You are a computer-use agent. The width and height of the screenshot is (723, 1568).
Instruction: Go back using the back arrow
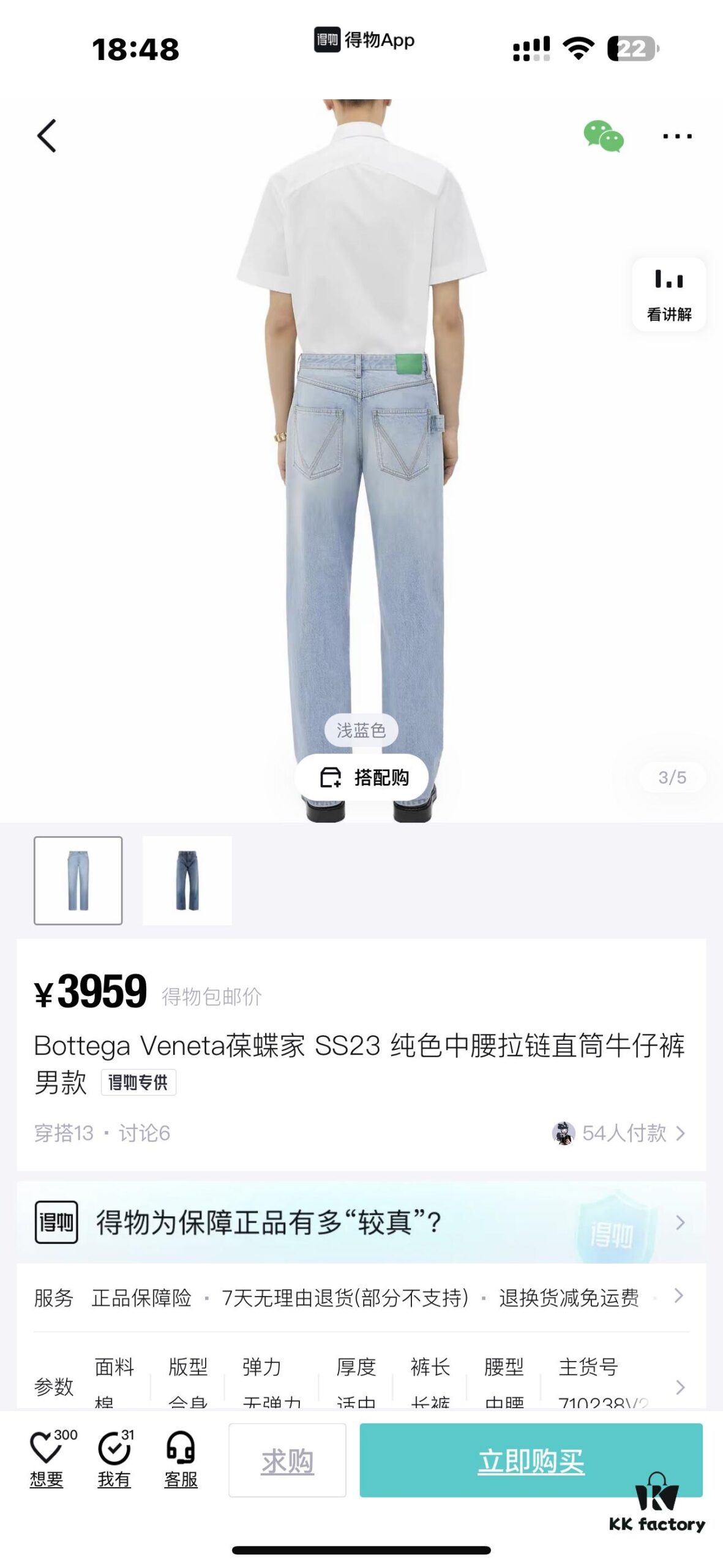pos(47,135)
